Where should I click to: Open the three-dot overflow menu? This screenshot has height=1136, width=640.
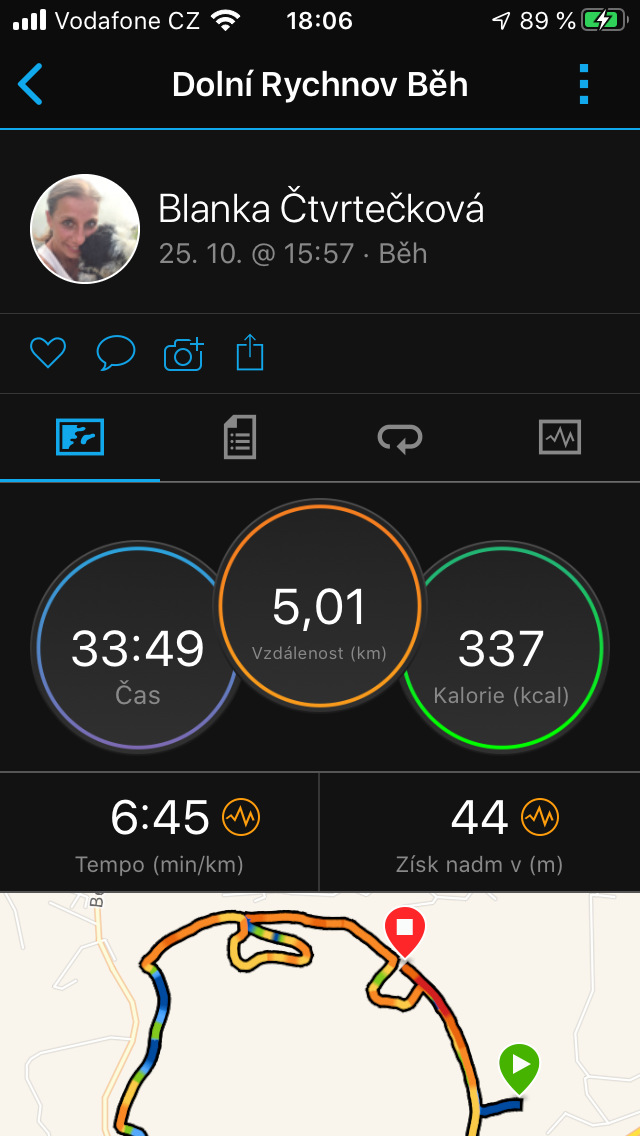pyautogui.click(x=584, y=84)
